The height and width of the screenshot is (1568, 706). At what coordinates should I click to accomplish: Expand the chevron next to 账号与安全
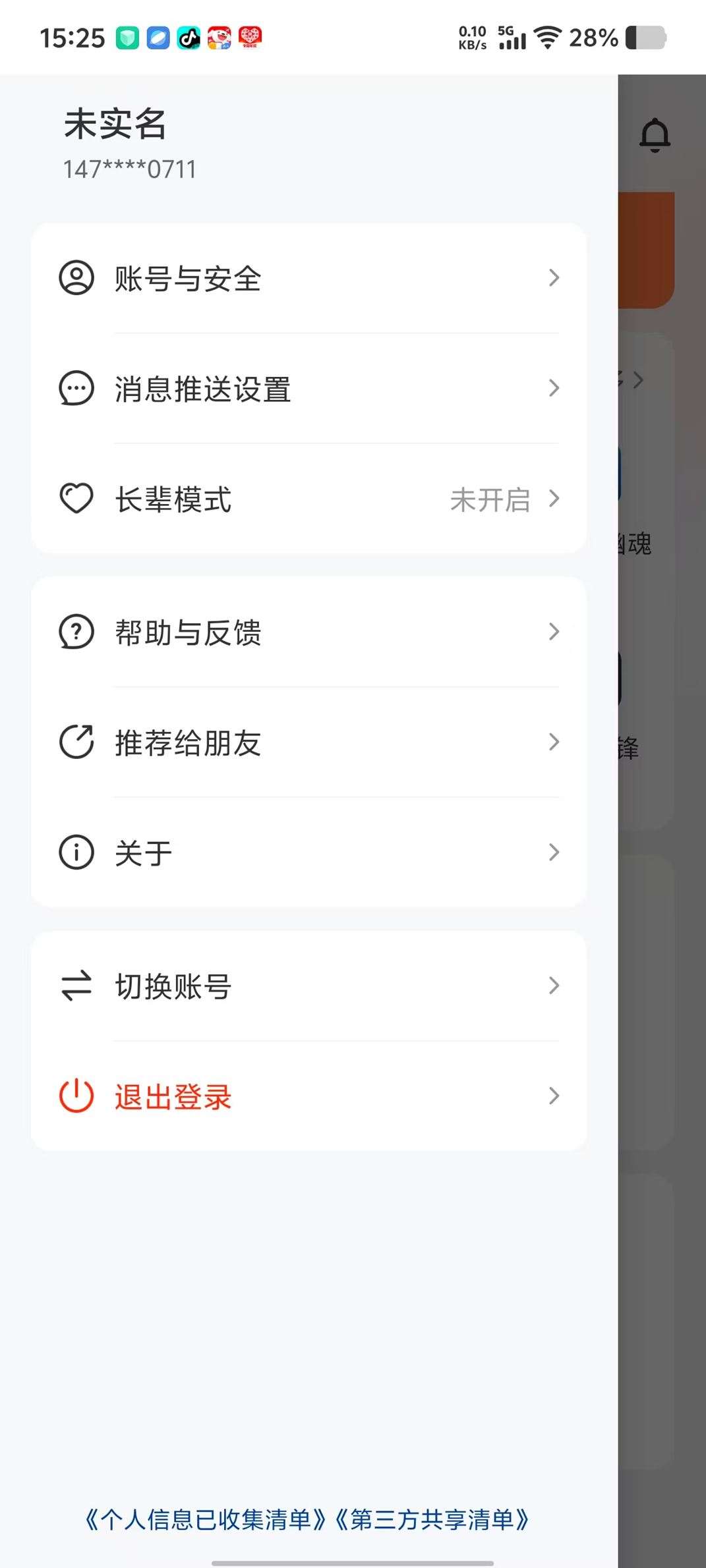point(554,279)
